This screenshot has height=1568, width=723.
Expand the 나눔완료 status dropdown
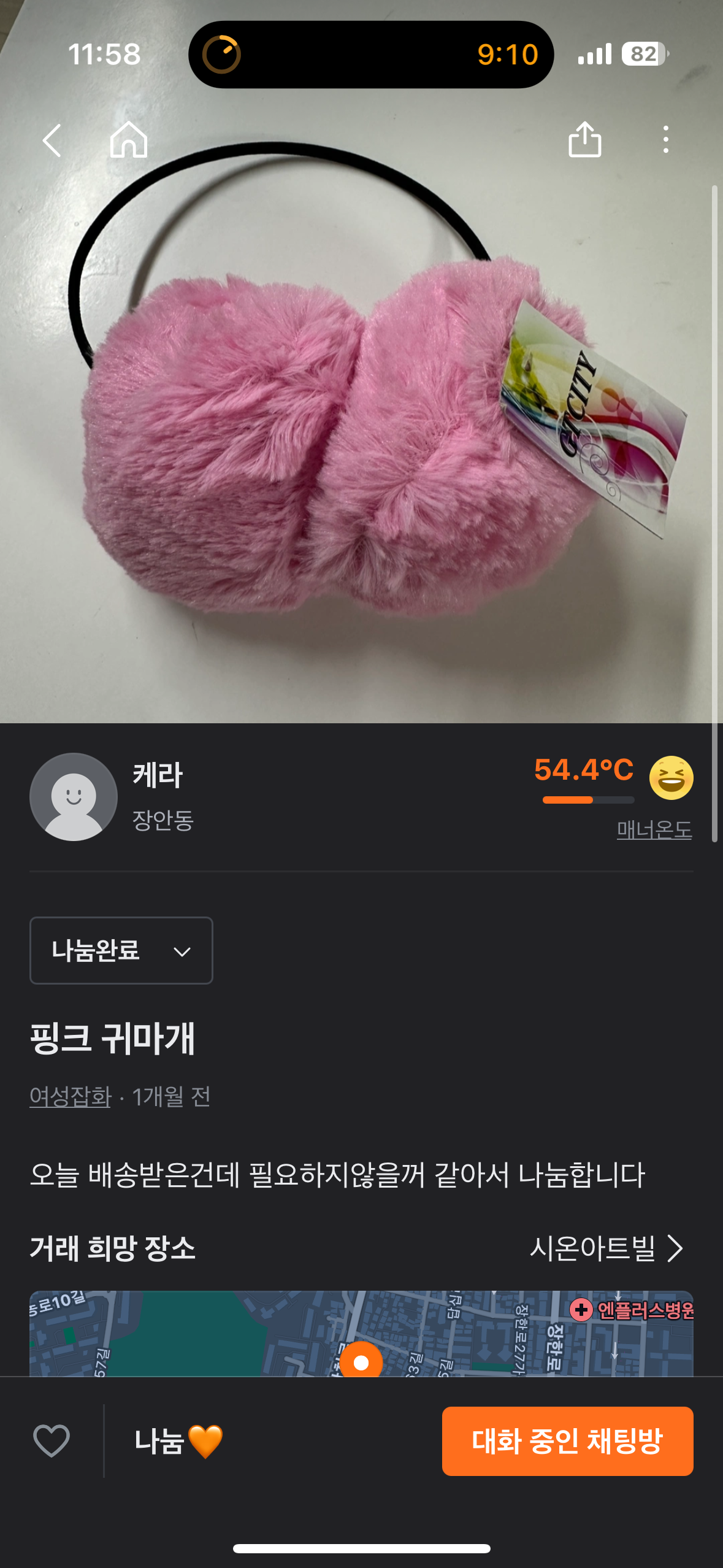click(x=121, y=950)
